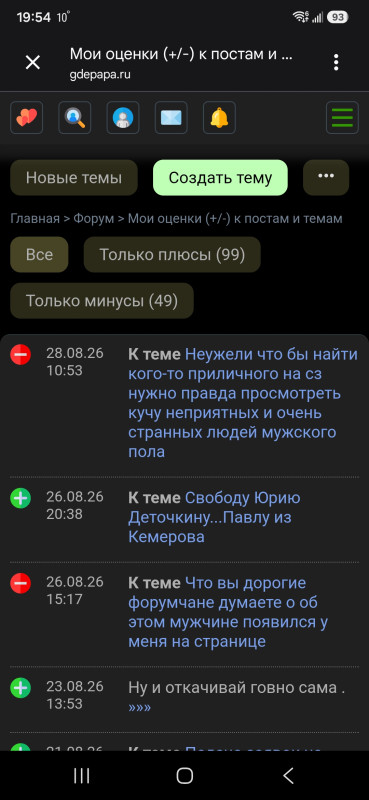Open the hearts icon in toolbar
Viewport: 369px width, 800px height.
click(x=27, y=118)
